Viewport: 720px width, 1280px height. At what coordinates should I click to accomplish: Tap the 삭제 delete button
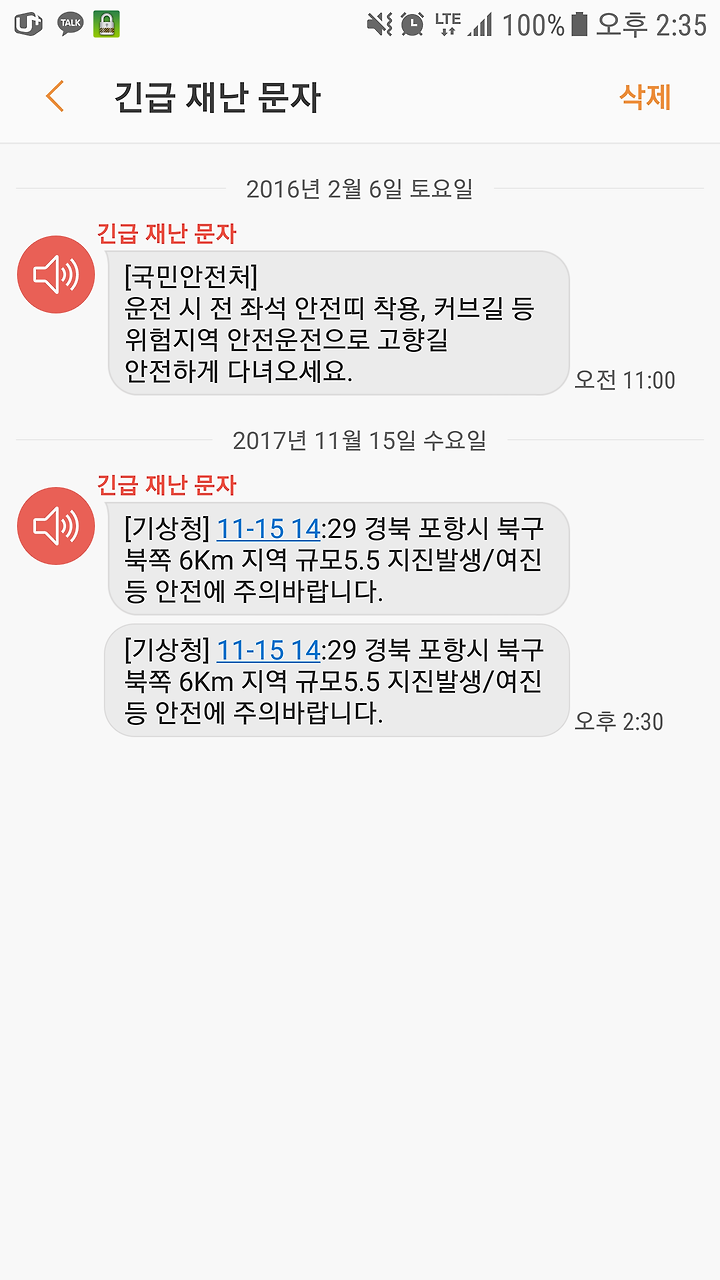pyautogui.click(x=645, y=97)
